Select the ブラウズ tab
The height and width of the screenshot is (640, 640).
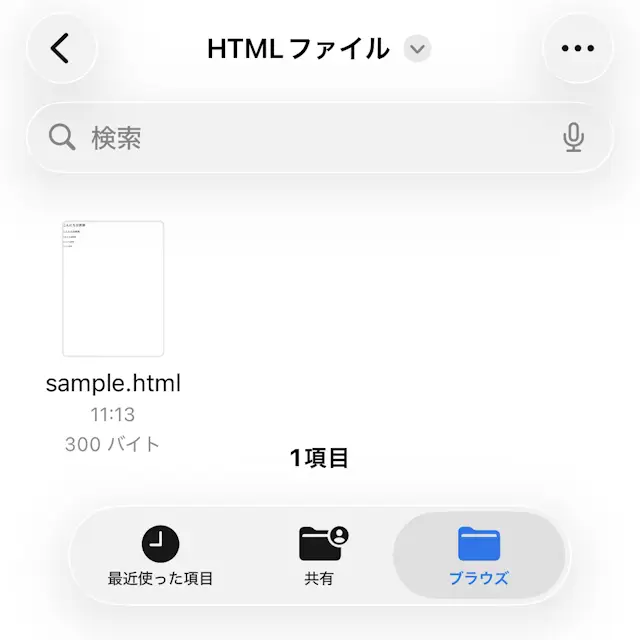tap(479, 556)
